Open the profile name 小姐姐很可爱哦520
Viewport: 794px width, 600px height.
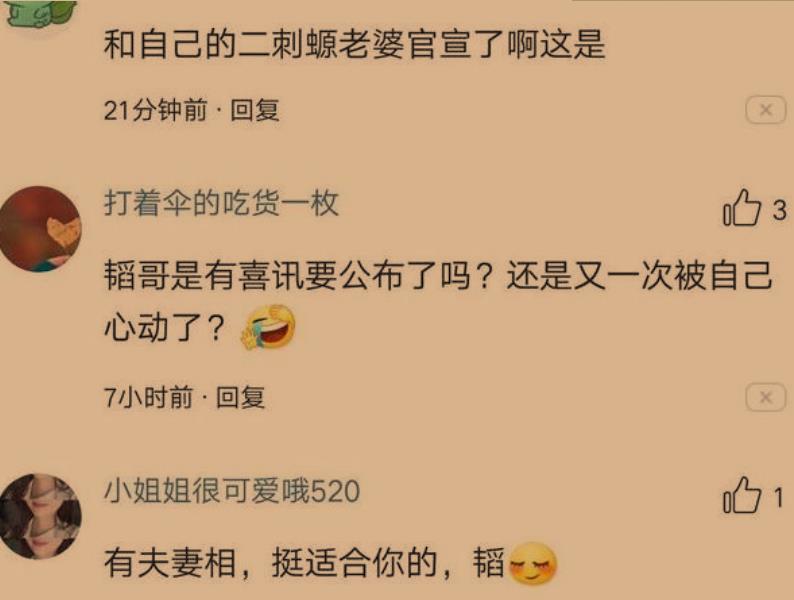coord(232,491)
